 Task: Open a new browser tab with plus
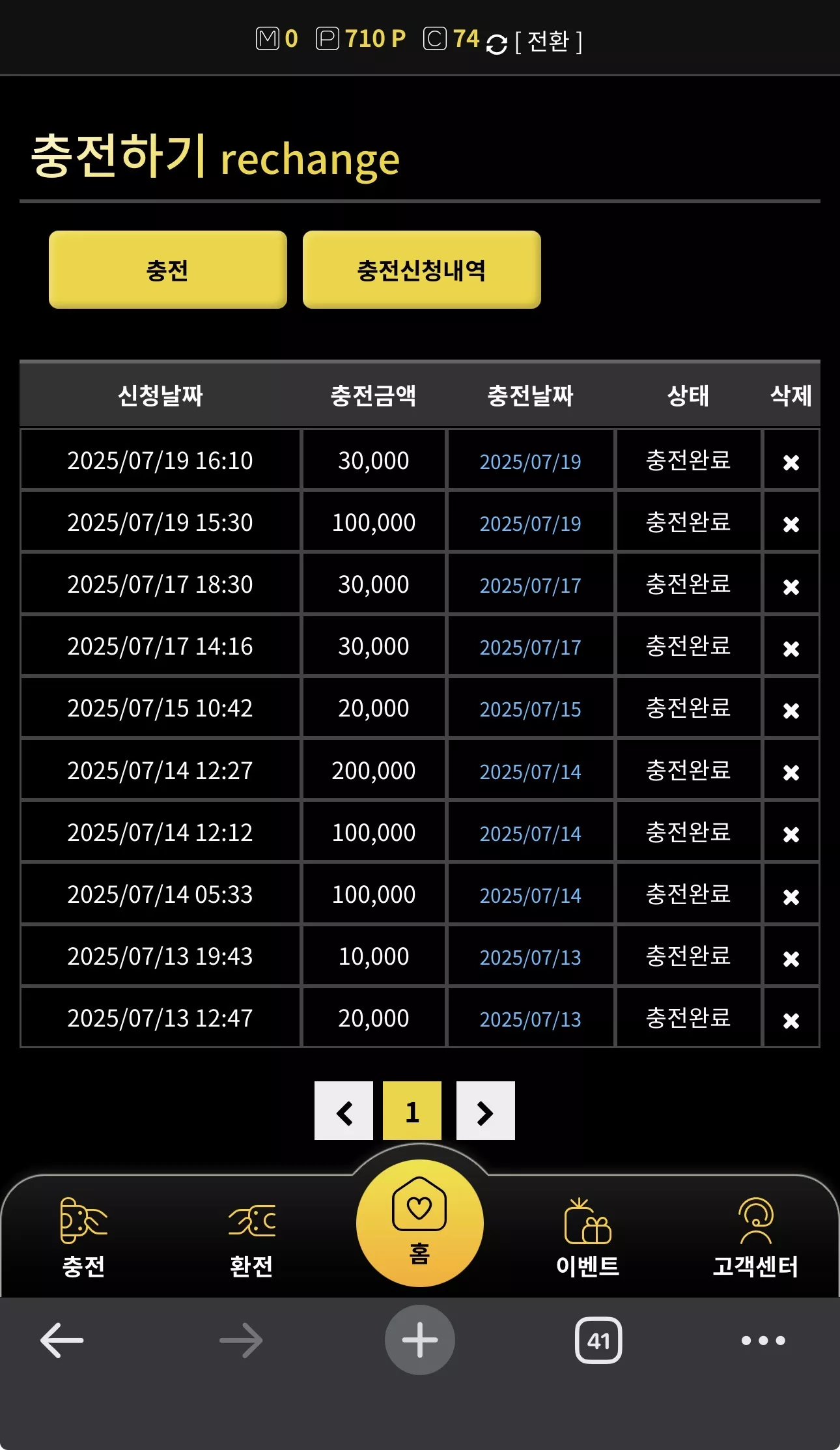[x=419, y=1340]
